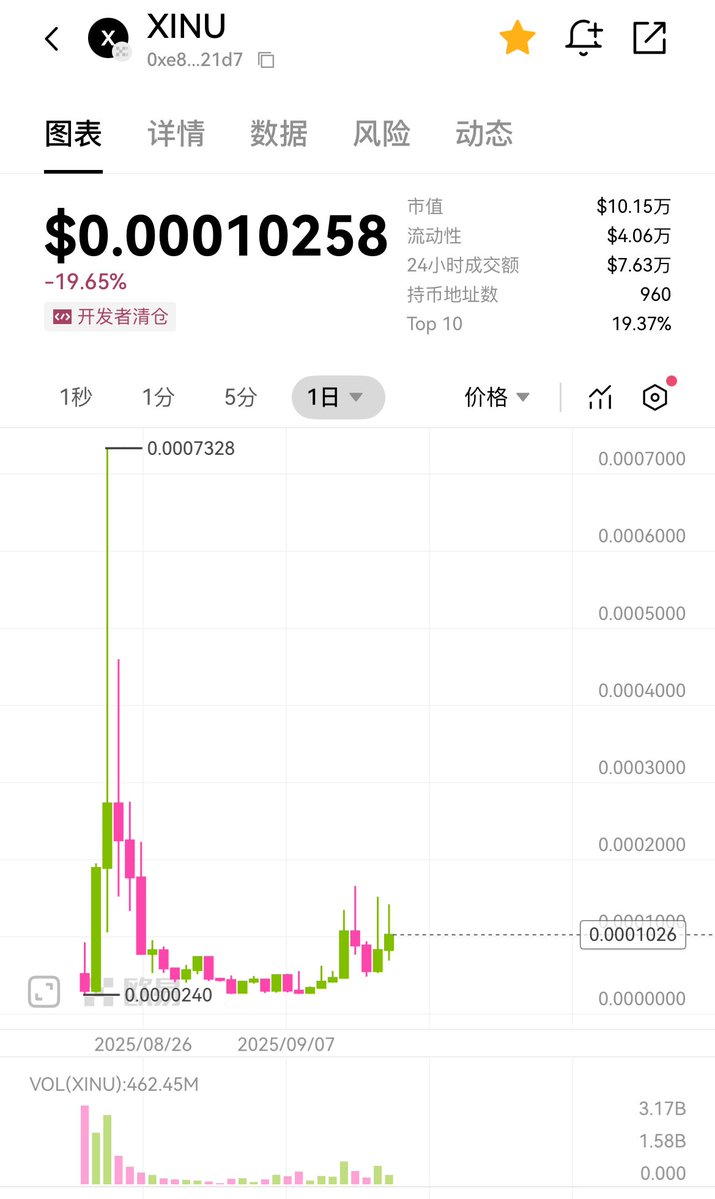The width and height of the screenshot is (715, 1199).
Task: Add a price alert with the bell
Action: point(583,37)
